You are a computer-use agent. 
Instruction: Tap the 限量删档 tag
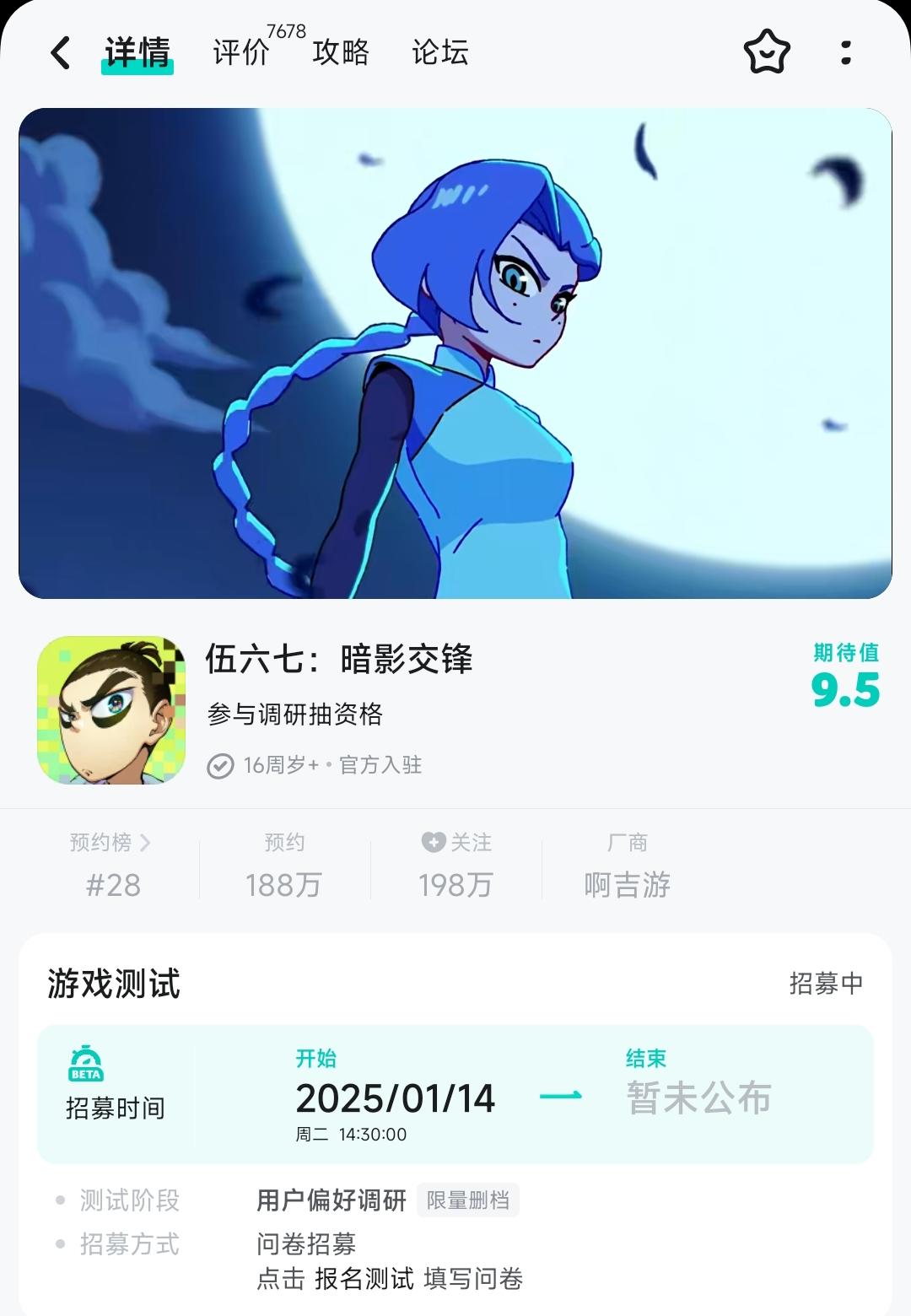468,1200
